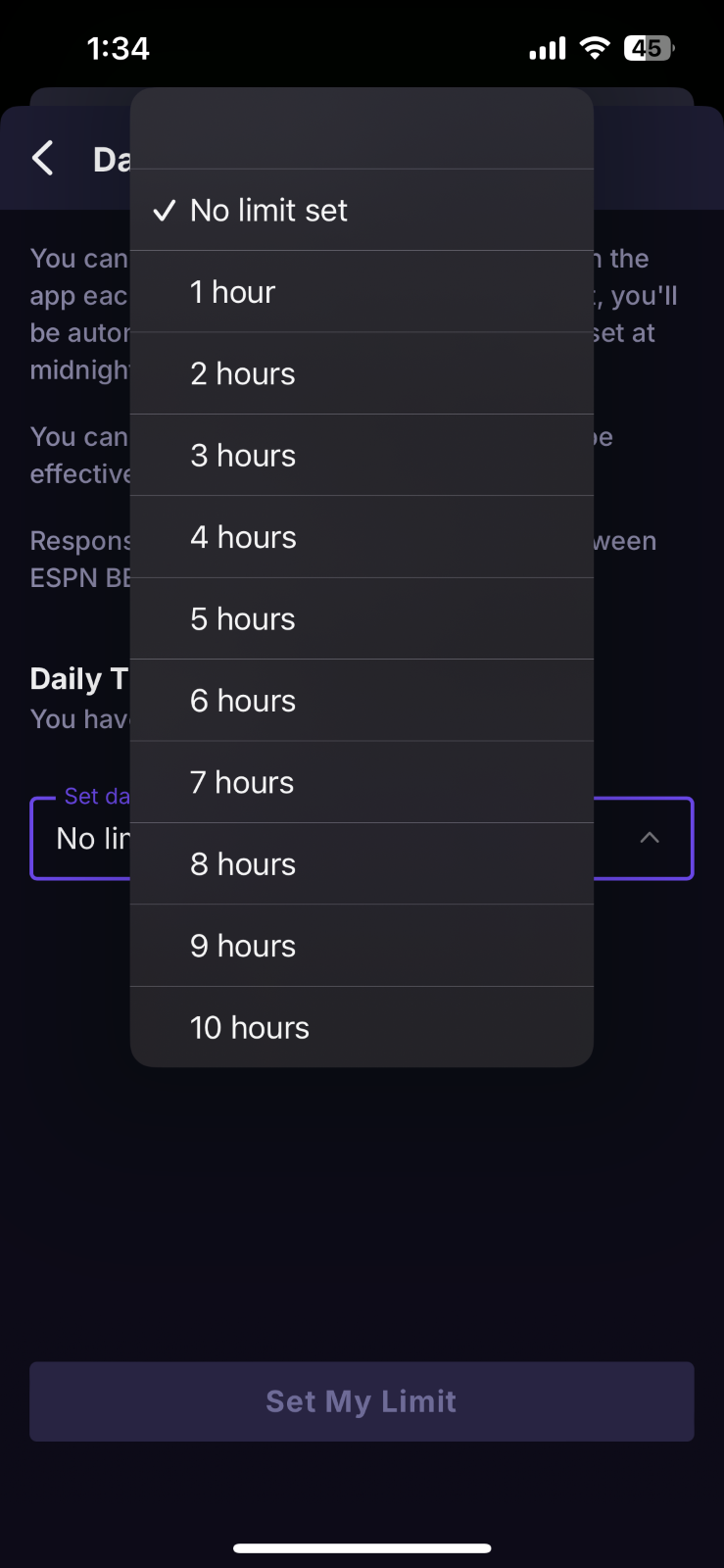
Task: Tap the Set My Limit button
Action: coord(362,1401)
